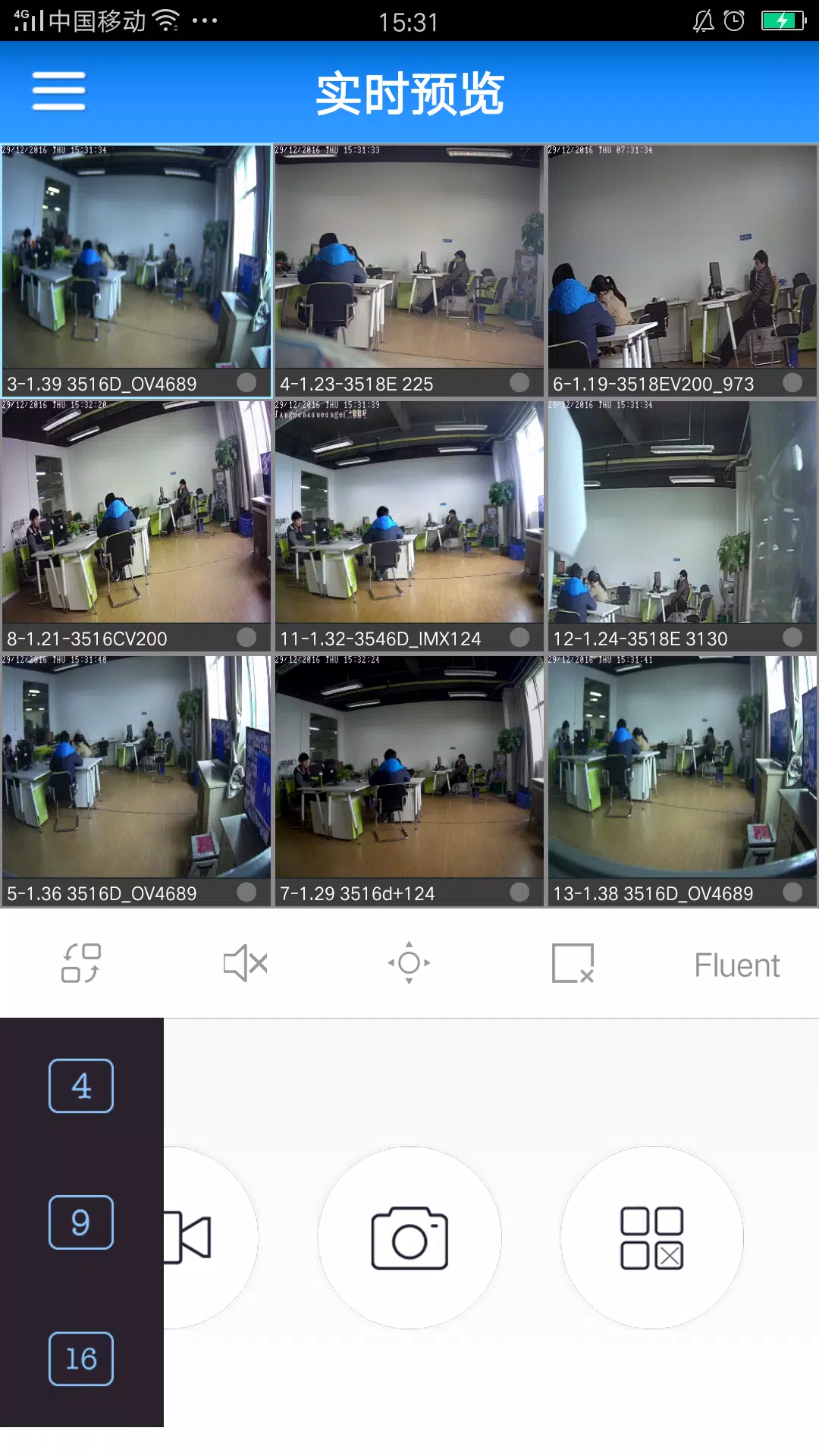The height and width of the screenshot is (1456, 819).
Task: Select camera 13-1.38 3516D_OV4689 feed
Action: tap(682, 767)
